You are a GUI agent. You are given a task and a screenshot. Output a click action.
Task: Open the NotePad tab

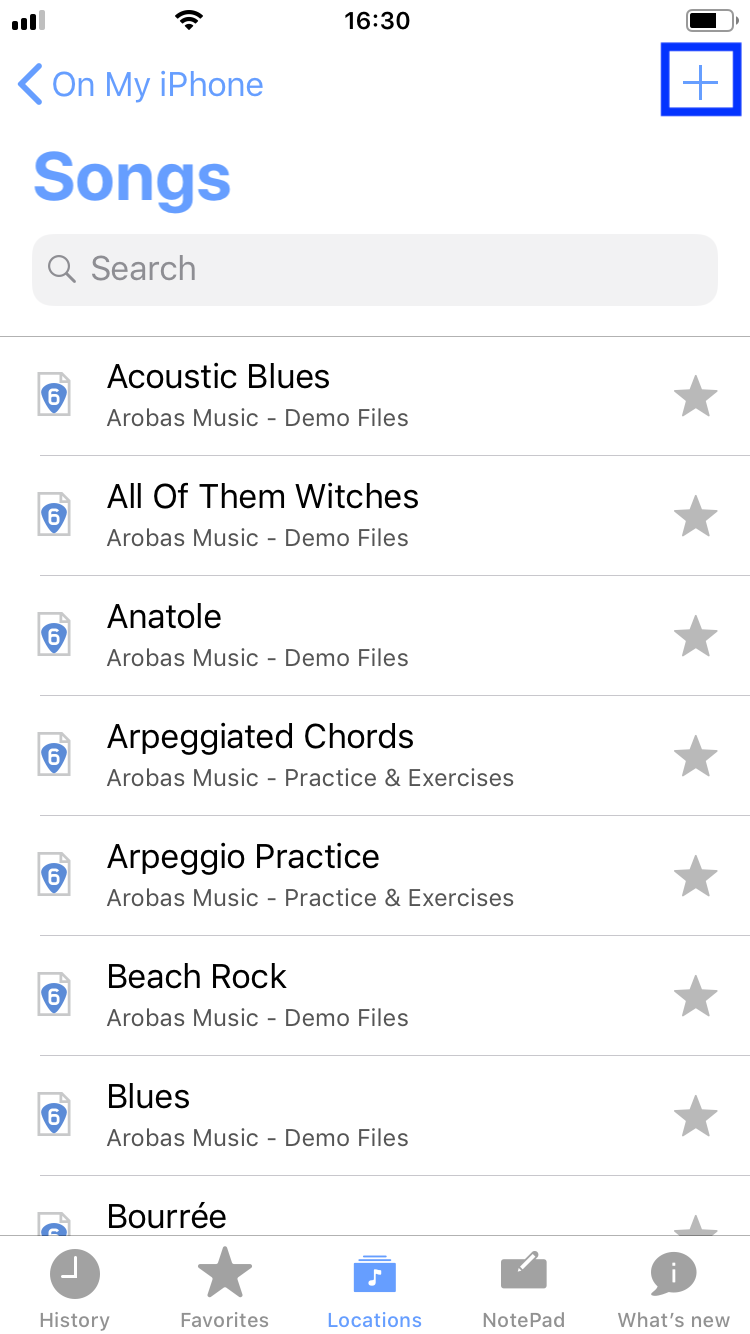click(524, 1289)
